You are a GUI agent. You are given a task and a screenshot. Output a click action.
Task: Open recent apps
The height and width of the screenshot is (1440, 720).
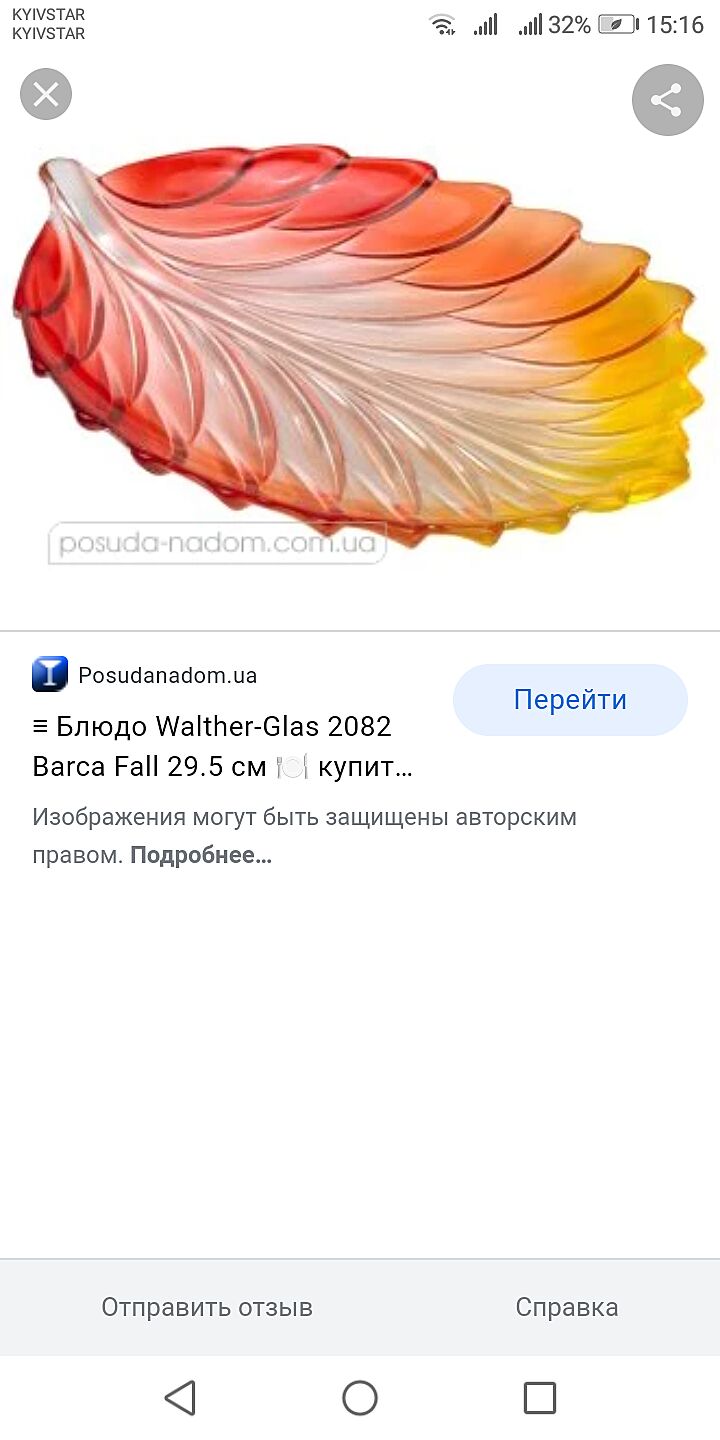coord(539,1397)
